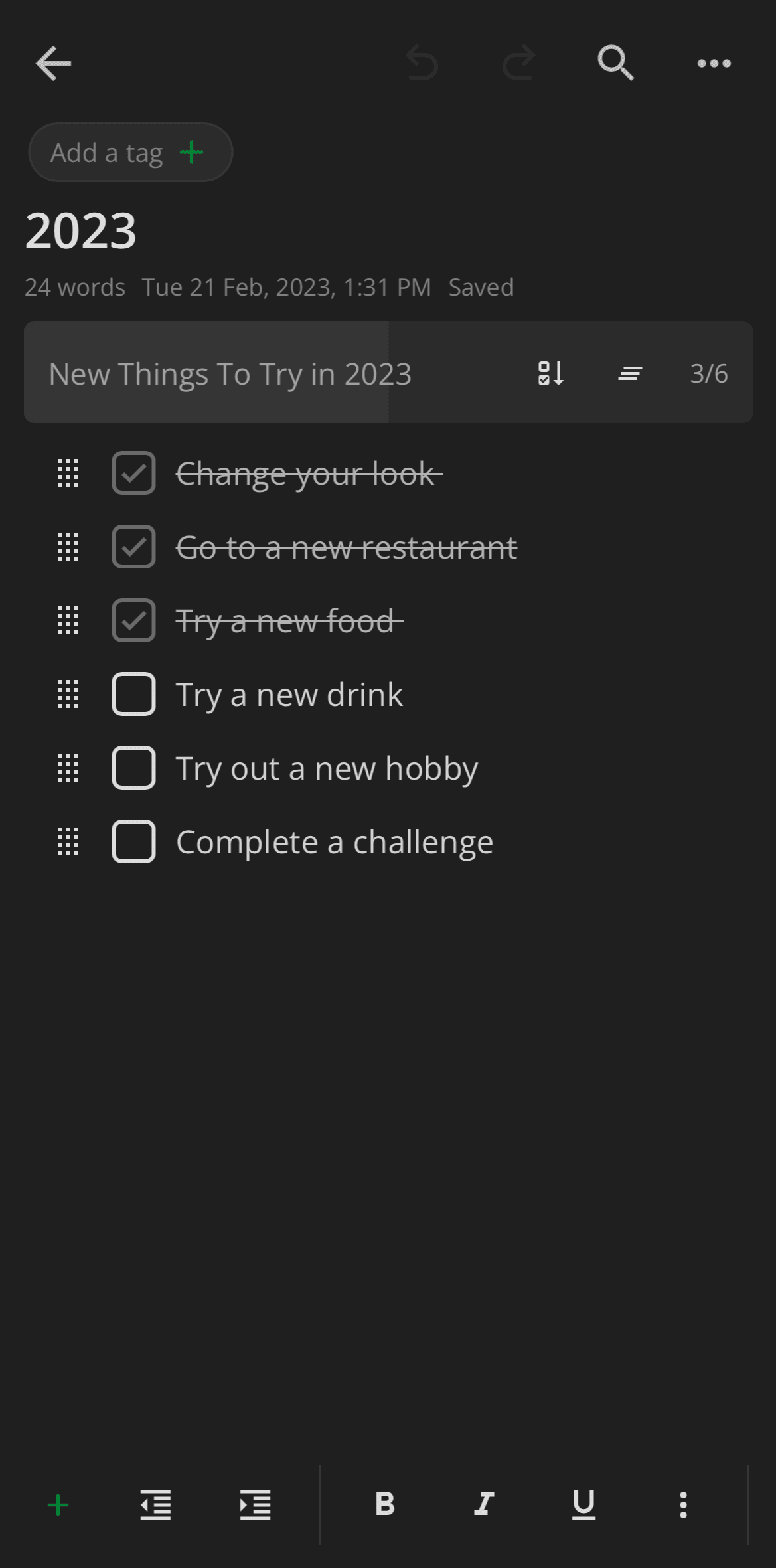Tap the 3/6 checklist progress counter

(708, 373)
